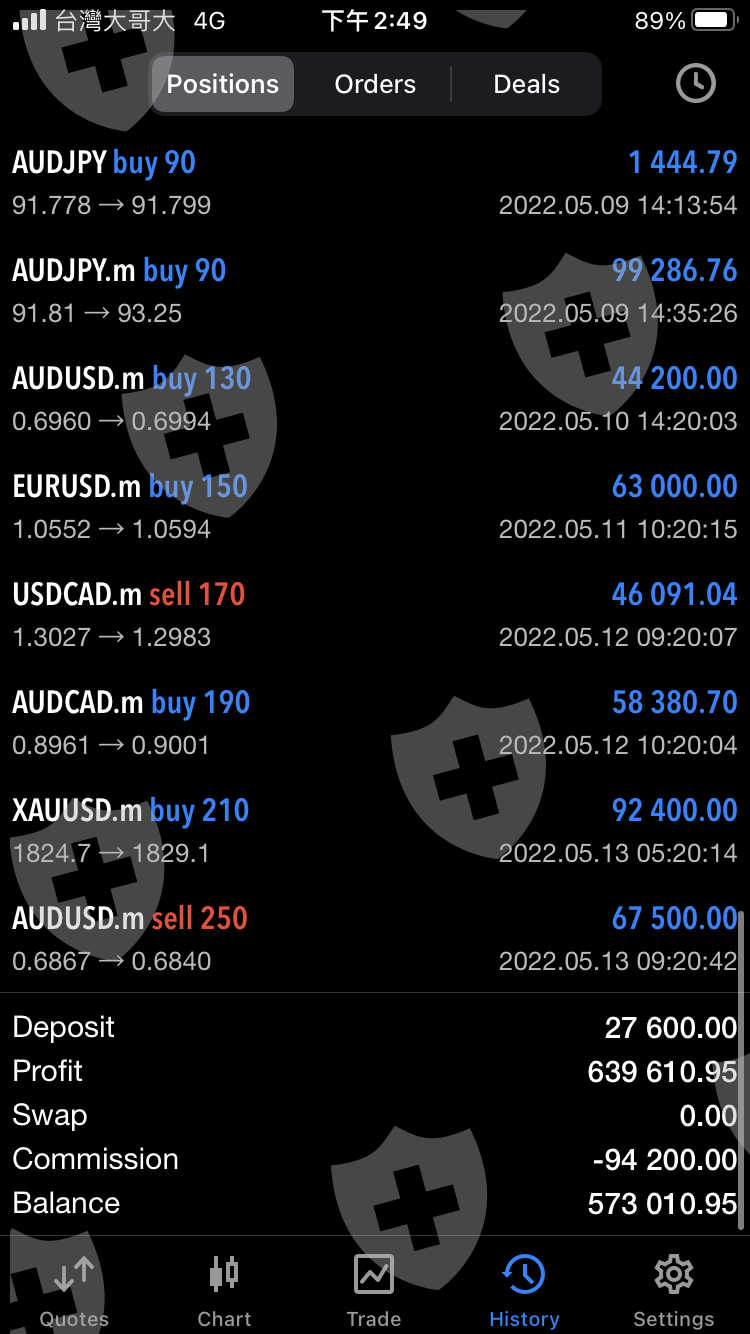Switch to the Deals segment
The image size is (750, 1334).
(x=526, y=84)
